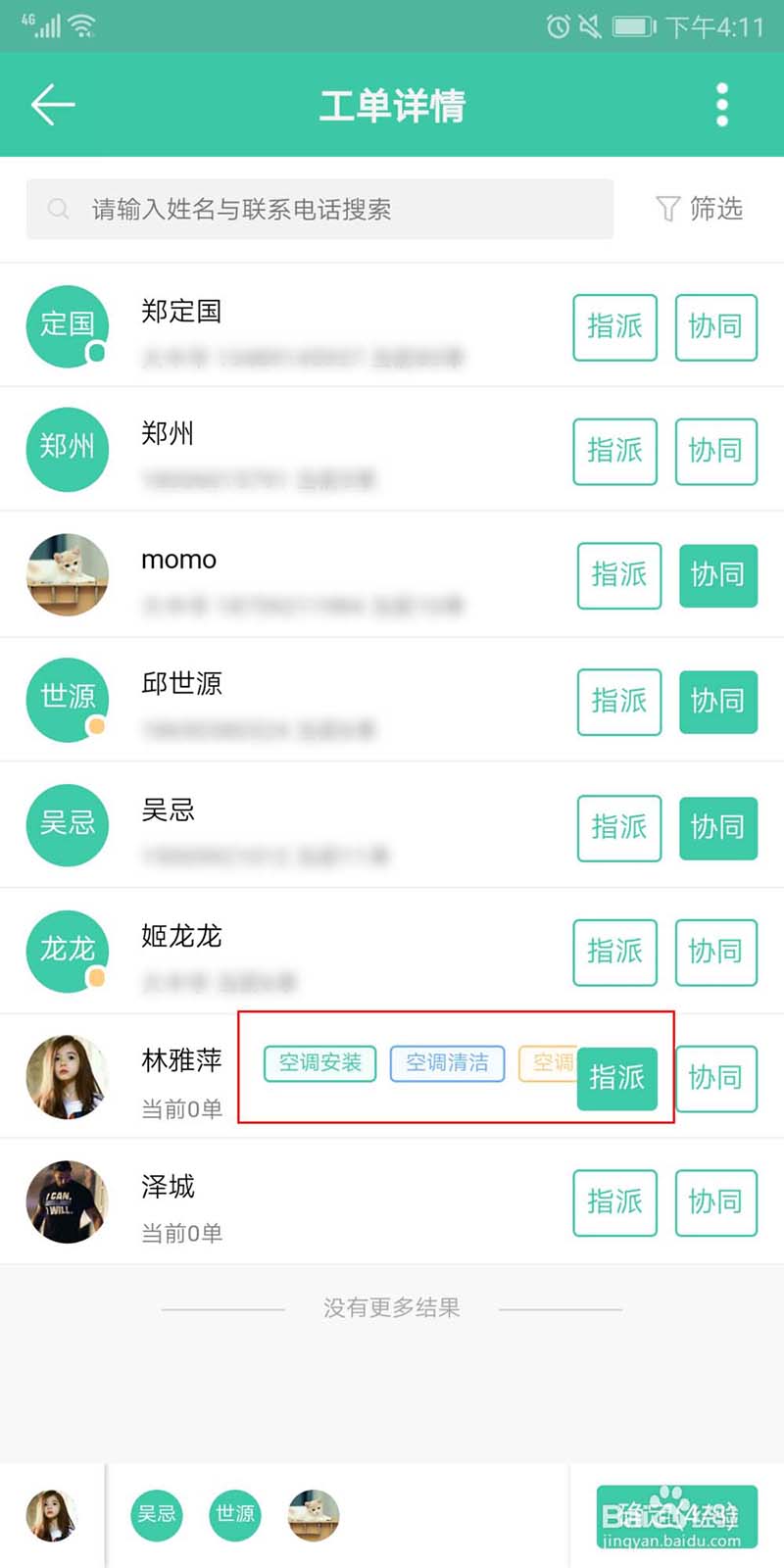
Task: Toggle 协同 for momo
Action: tap(718, 575)
